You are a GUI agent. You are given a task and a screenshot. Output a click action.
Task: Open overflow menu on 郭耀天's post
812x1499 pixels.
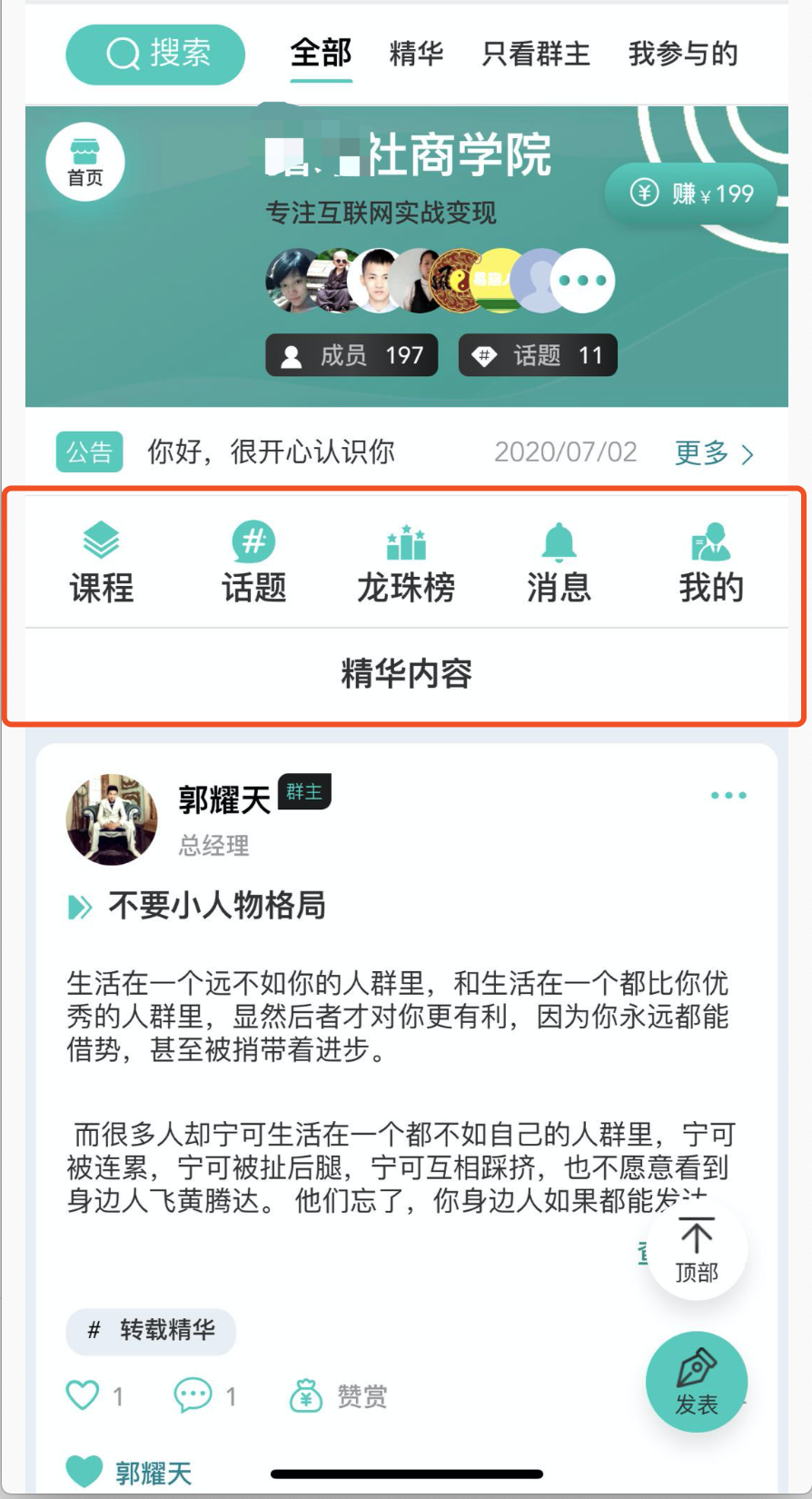point(728,796)
